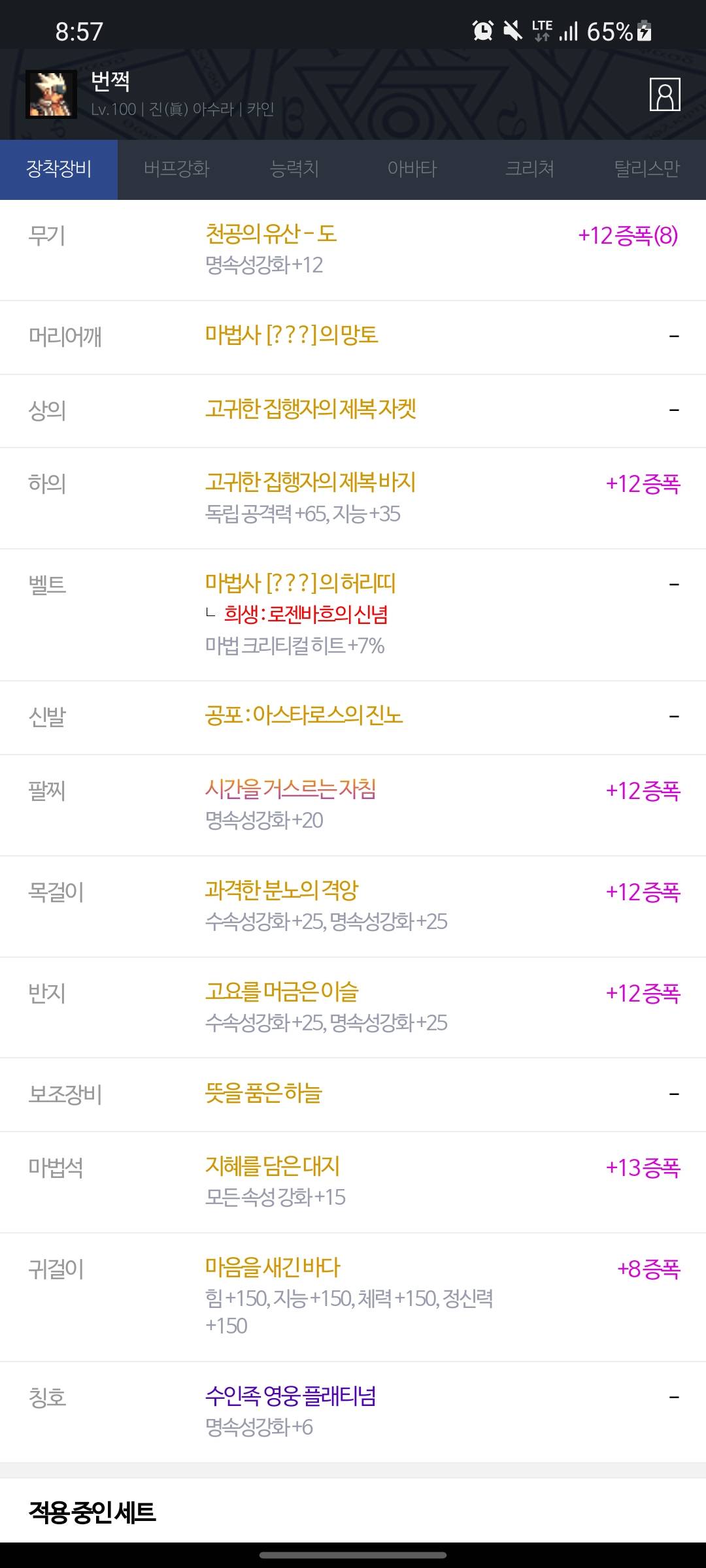Select the 크리쳐 tab
This screenshot has width=706, height=1568.
click(529, 169)
